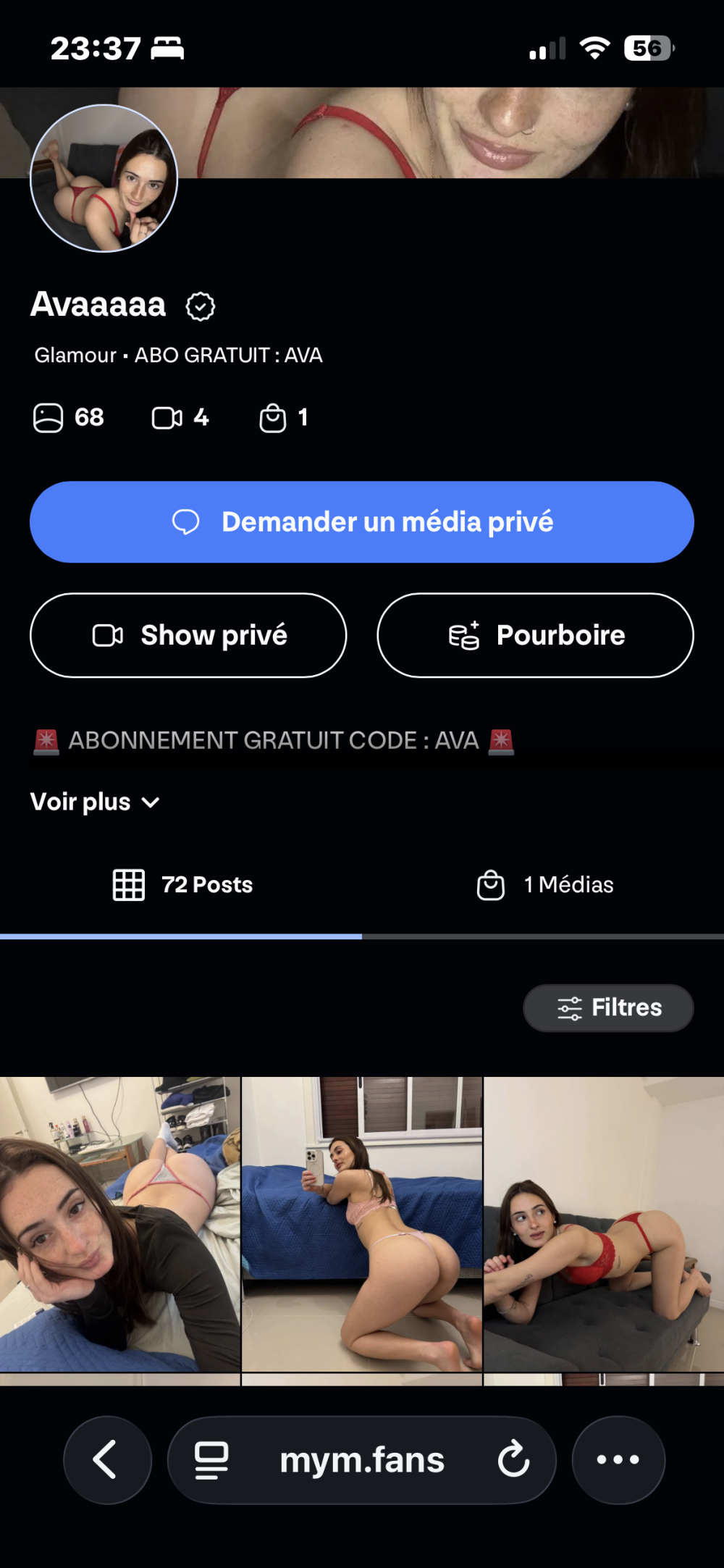Screen dimensions: 724x1568
Task: Tap the mym.fans address bar
Action: (x=362, y=1459)
